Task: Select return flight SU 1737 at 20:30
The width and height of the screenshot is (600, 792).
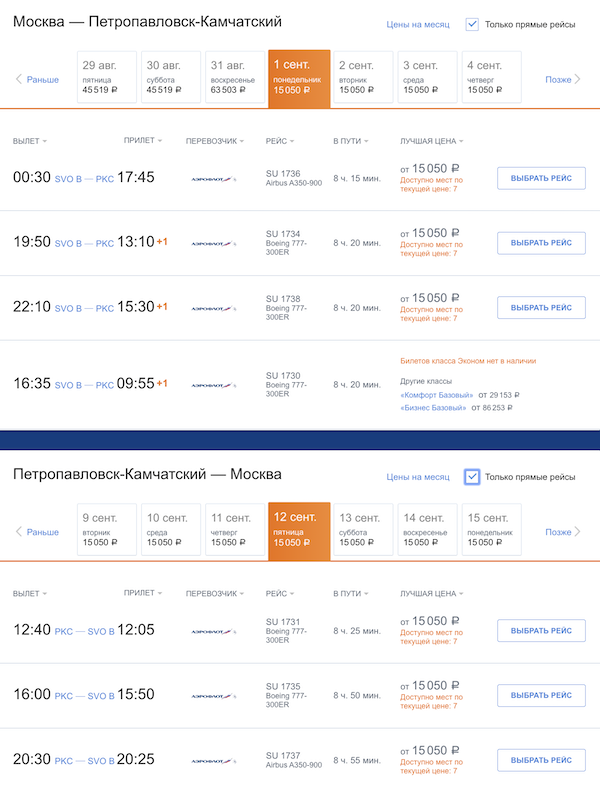Action: 541,759
